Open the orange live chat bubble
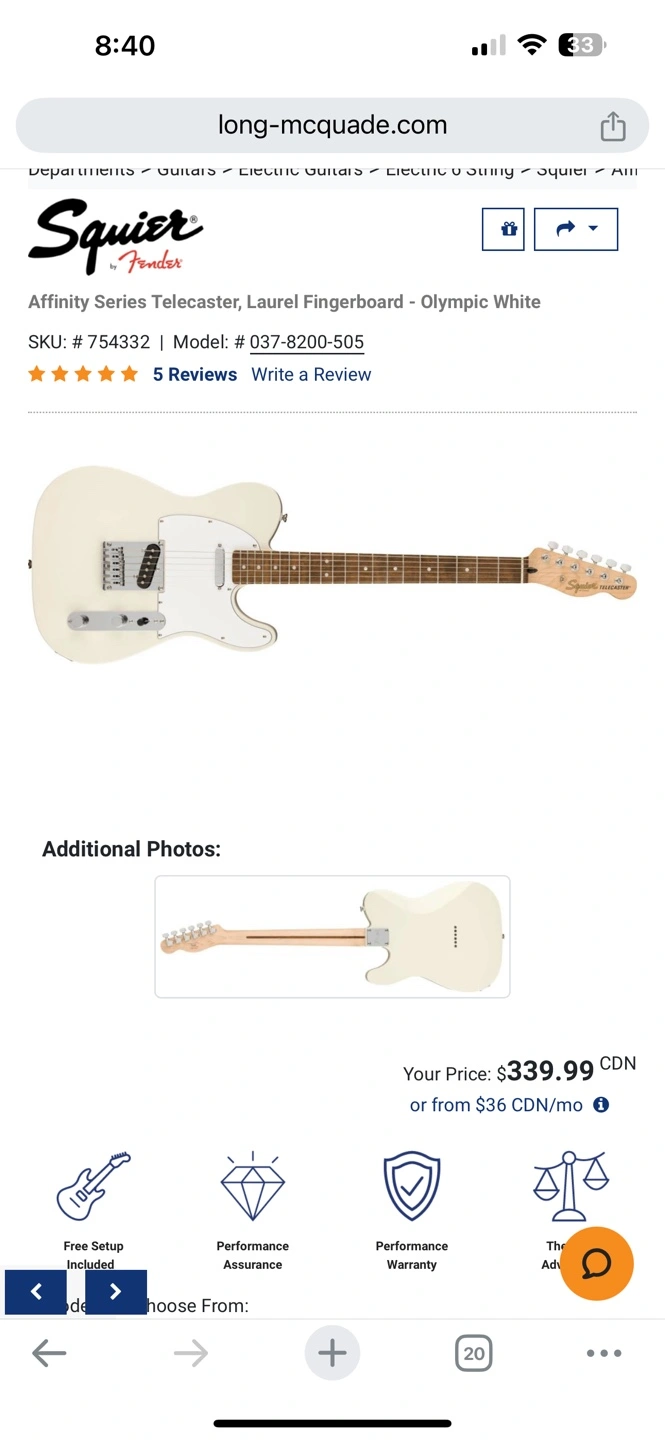 (x=597, y=1263)
